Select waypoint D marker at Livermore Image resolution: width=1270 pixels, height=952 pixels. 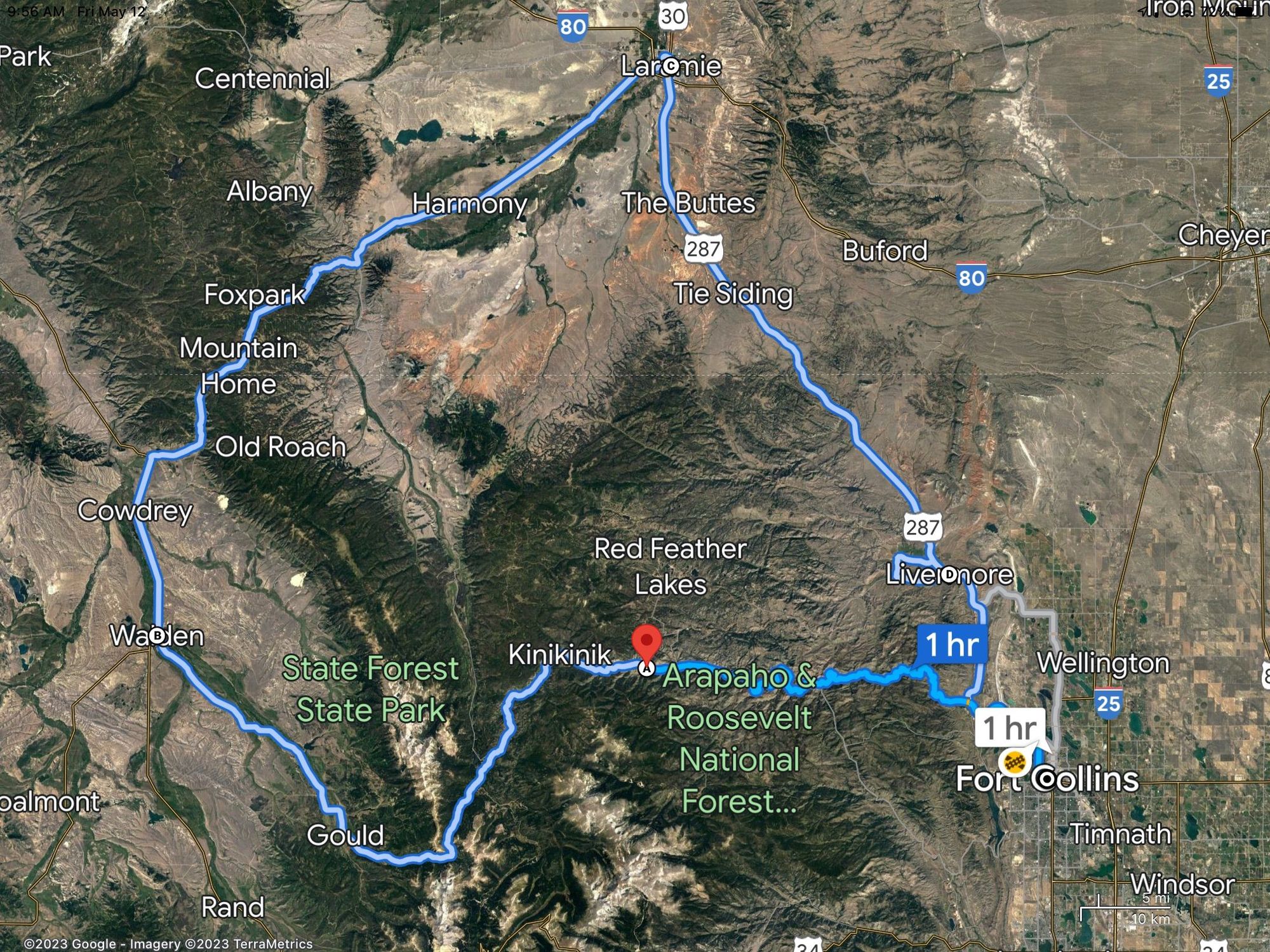click(x=948, y=574)
